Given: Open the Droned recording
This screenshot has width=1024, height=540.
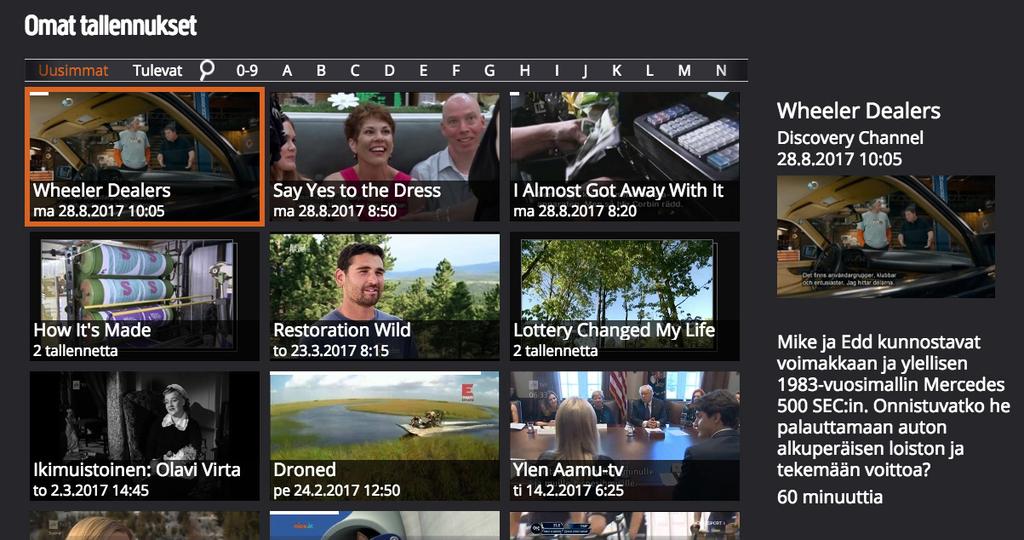Looking at the screenshot, I should click(384, 436).
